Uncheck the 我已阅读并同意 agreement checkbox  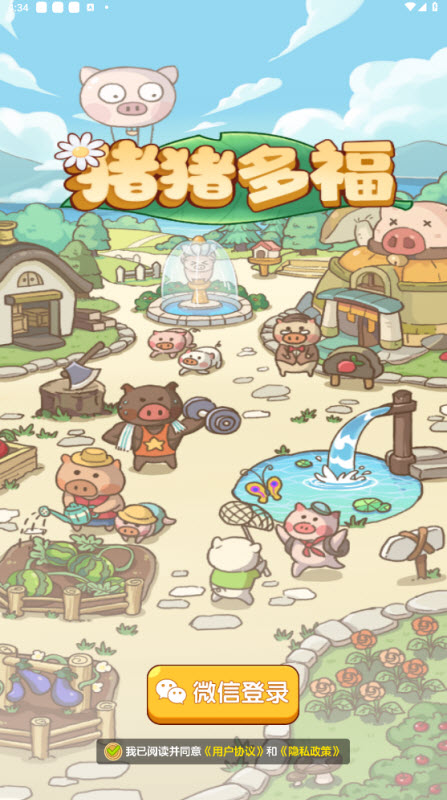113,751
